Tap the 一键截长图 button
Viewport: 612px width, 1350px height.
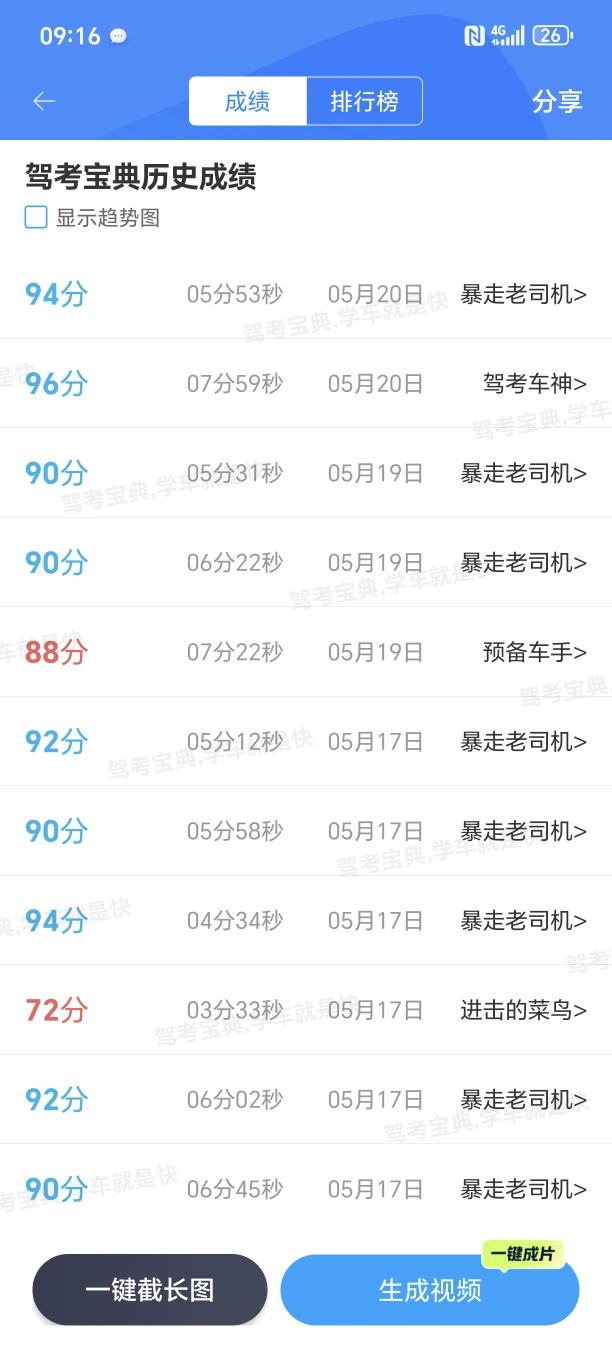click(150, 1290)
